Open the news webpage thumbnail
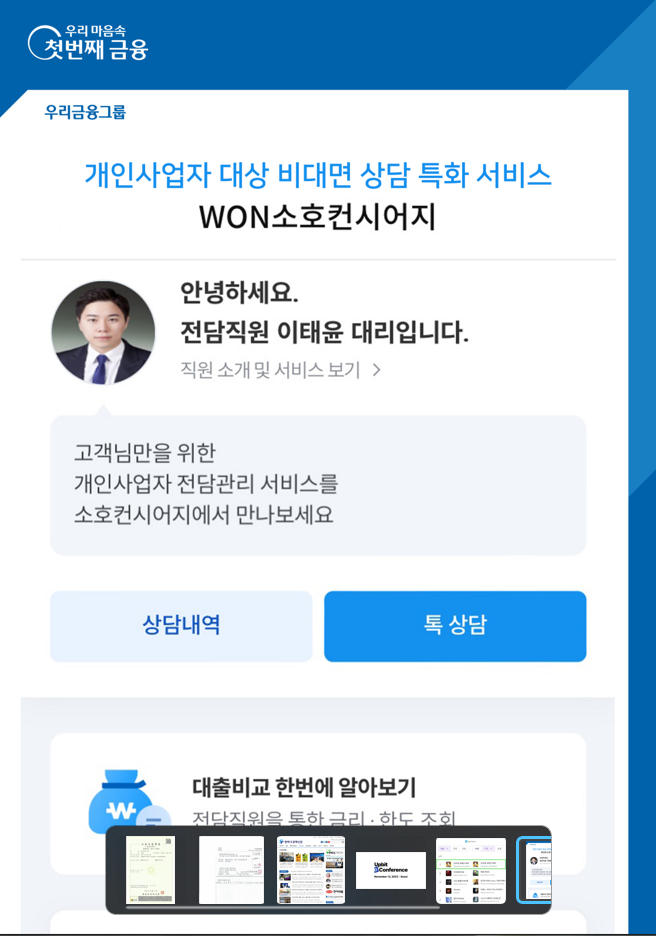This screenshot has height=936, width=656. [311, 870]
